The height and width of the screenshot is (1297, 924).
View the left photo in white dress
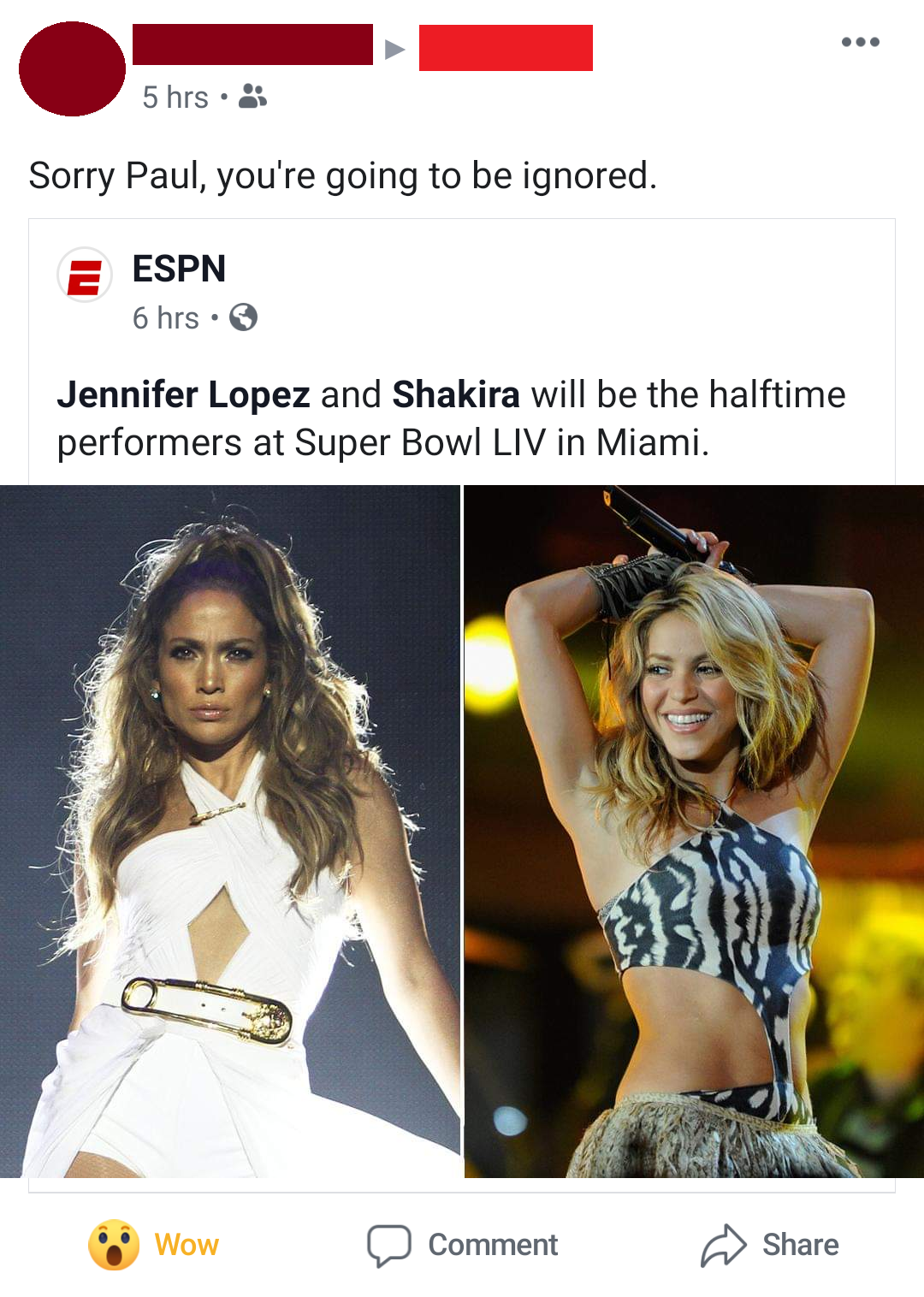point(229,831)
